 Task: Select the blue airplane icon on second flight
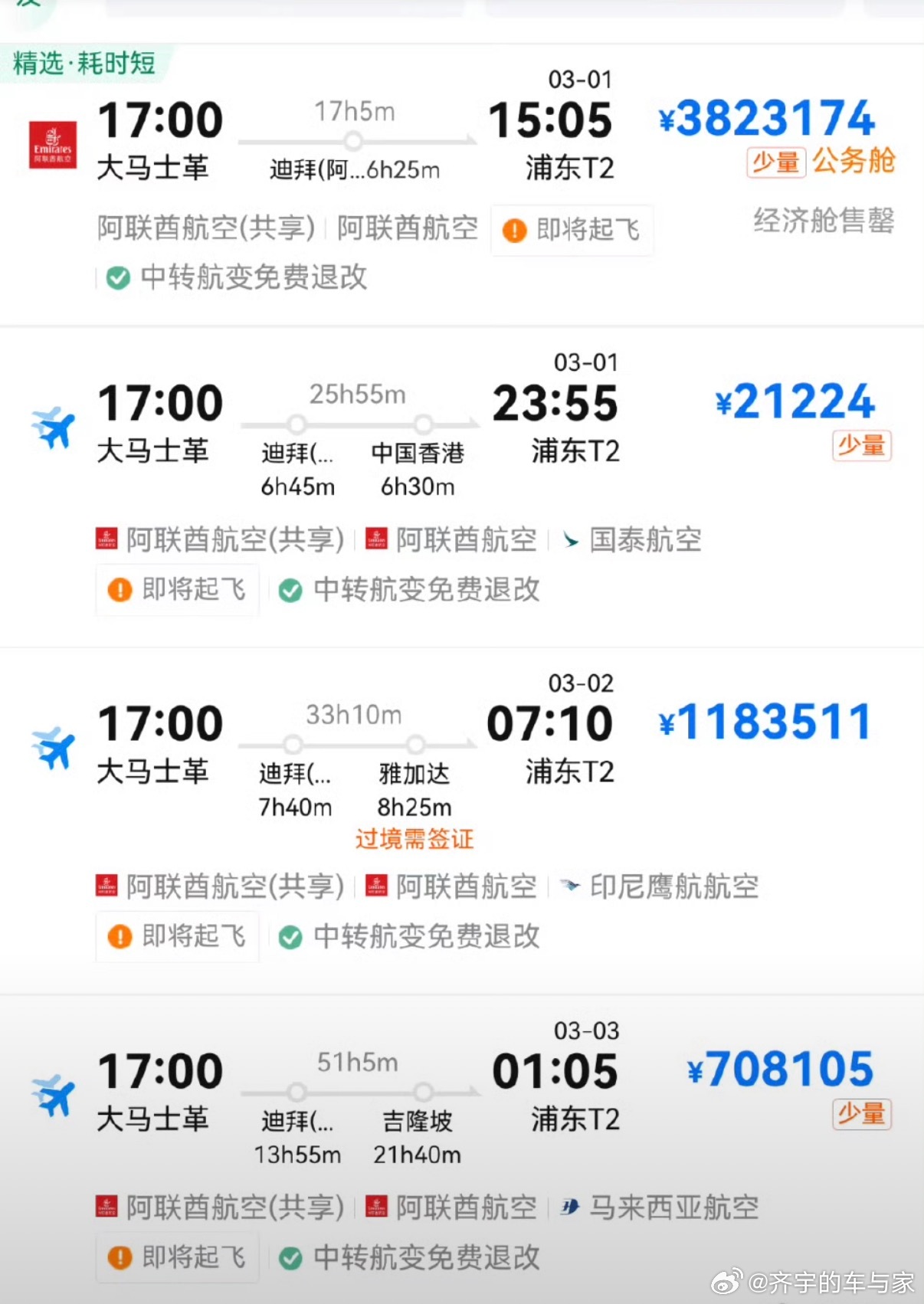54,425
